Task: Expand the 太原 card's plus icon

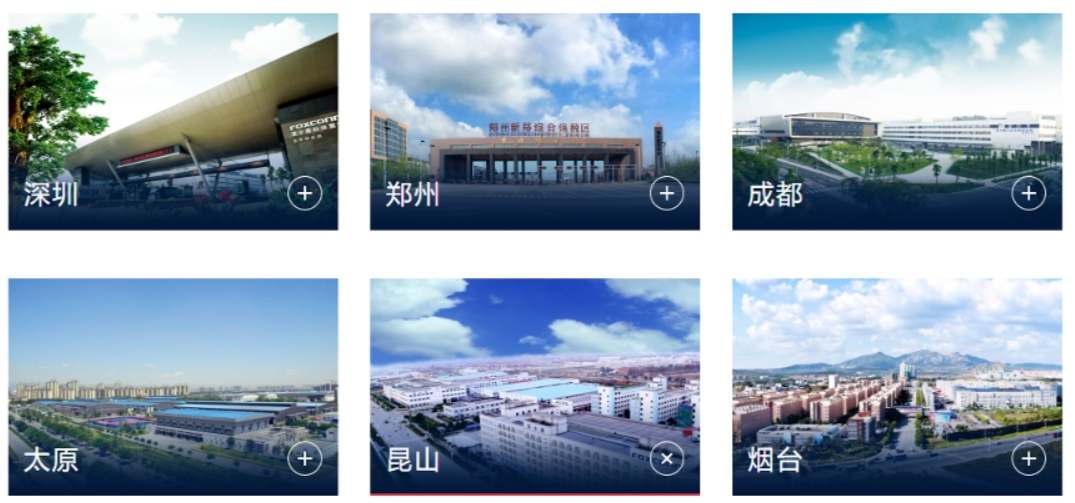Action: click(305, 459)
